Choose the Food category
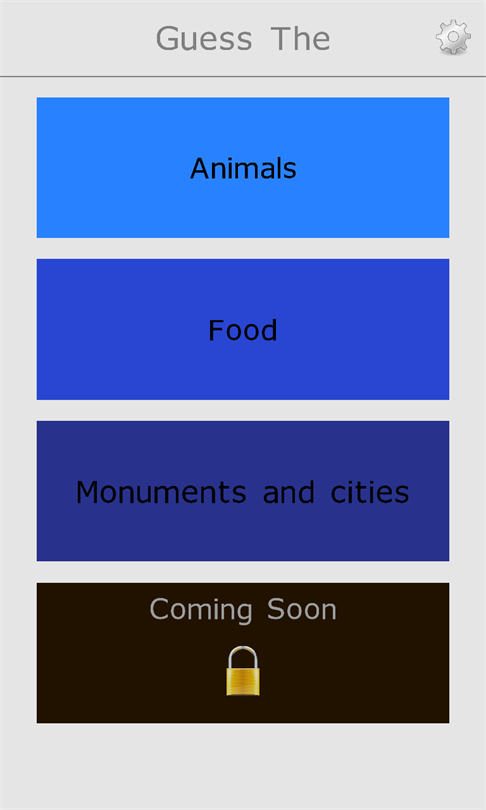Viewport: 486px width, 810px height. coord(243,329)
